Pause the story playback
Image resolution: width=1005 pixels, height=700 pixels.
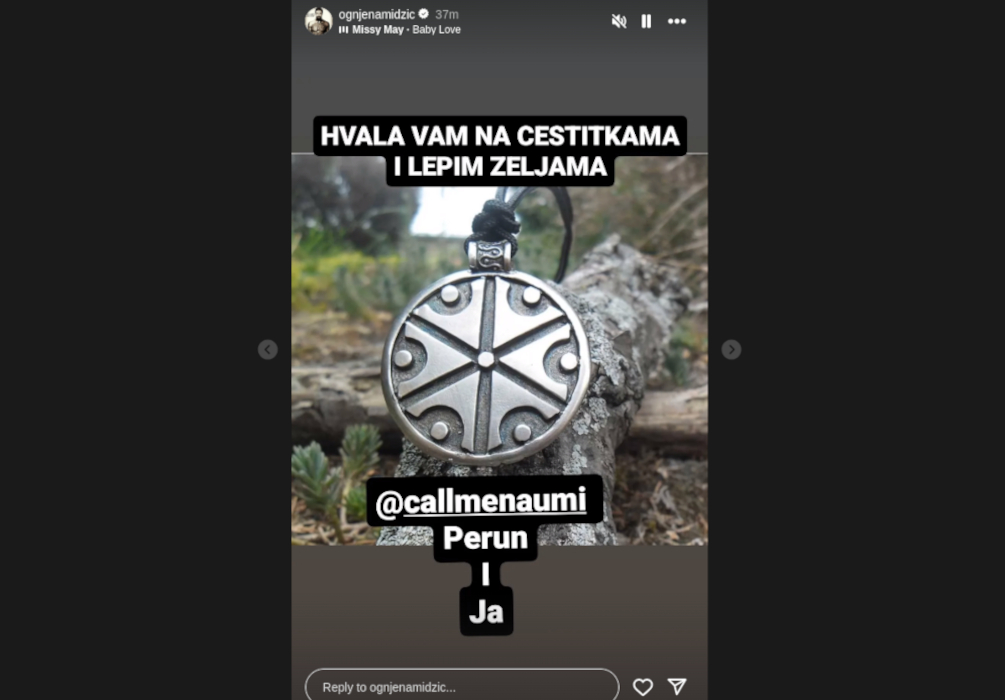coord(646,21)
